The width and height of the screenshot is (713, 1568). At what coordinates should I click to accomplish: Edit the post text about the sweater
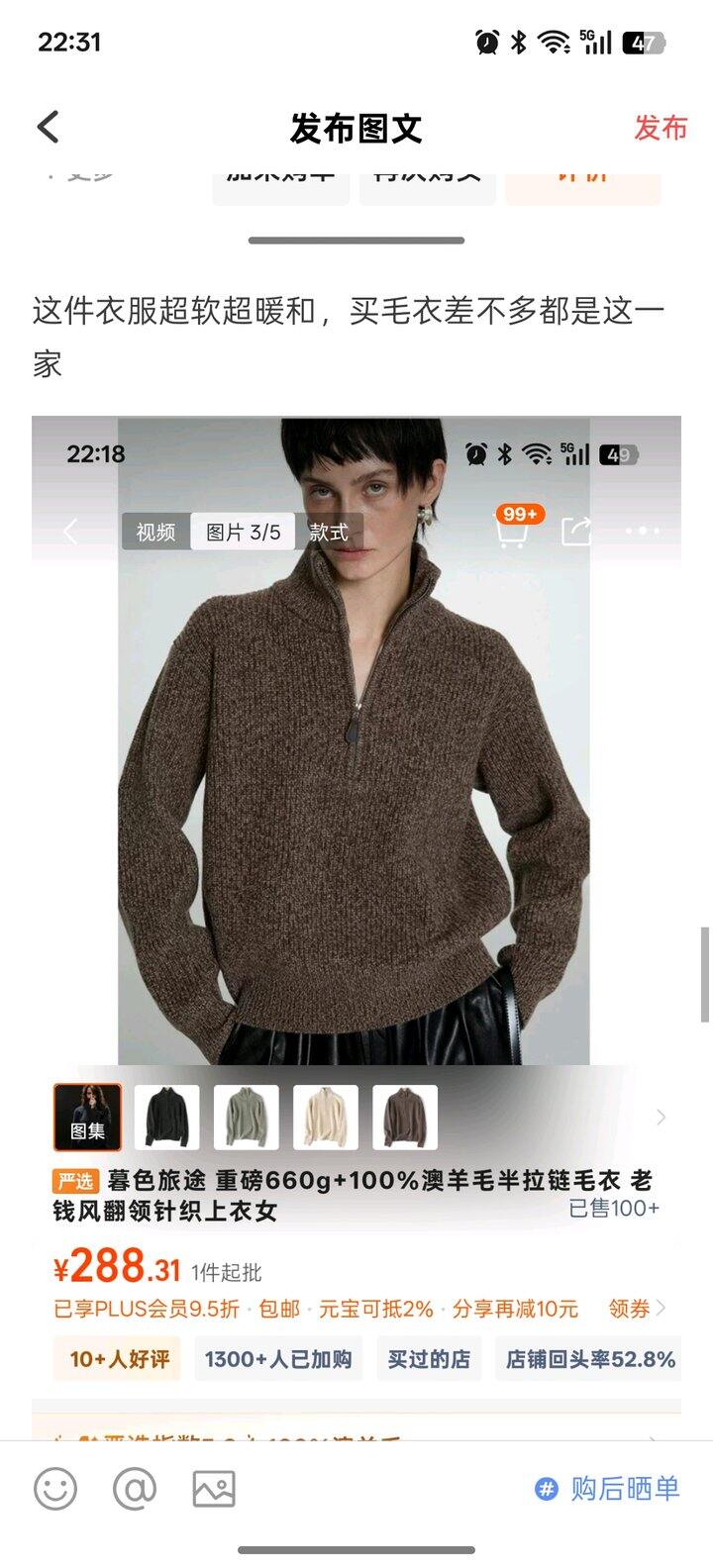[x=349, y=338]
